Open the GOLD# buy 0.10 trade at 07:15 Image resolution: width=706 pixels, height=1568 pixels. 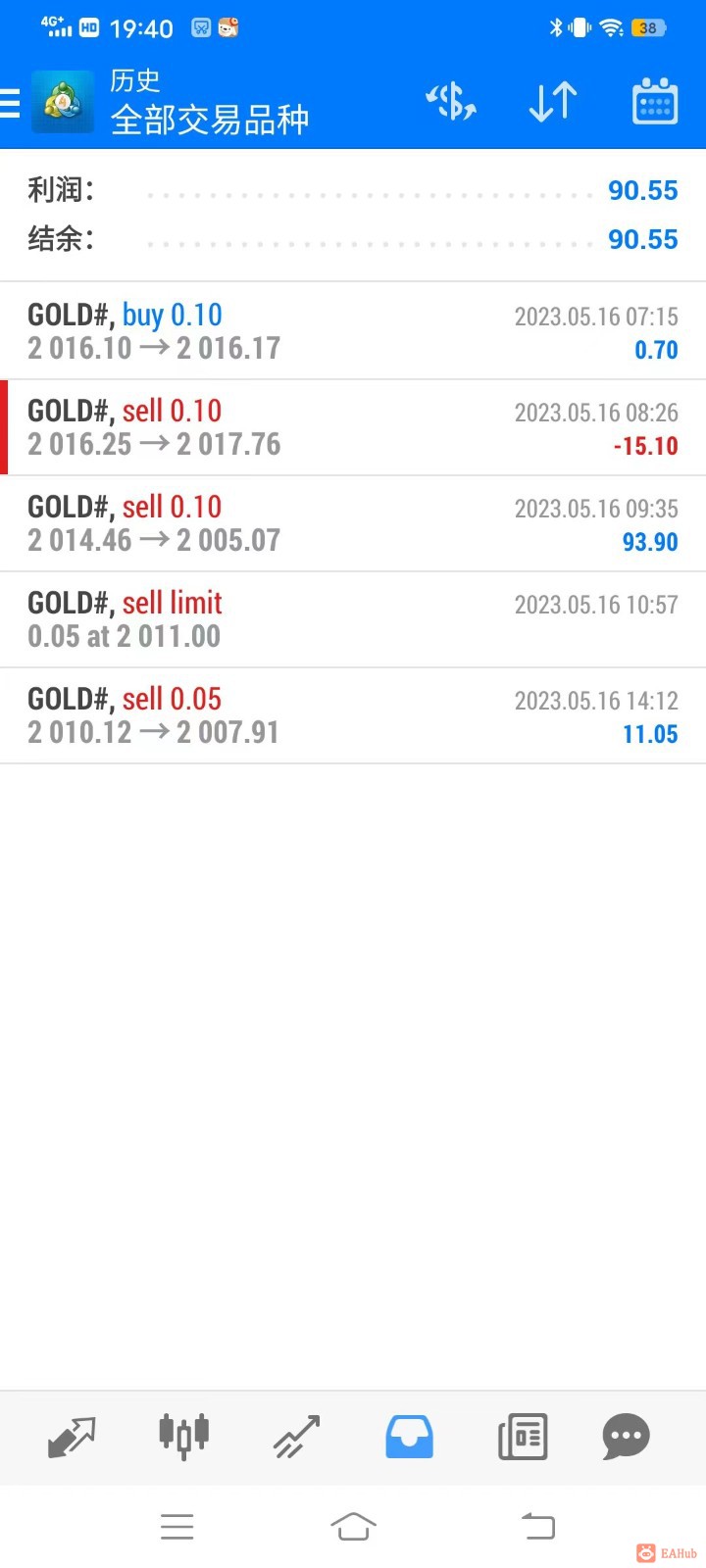[x=353, y=331]
